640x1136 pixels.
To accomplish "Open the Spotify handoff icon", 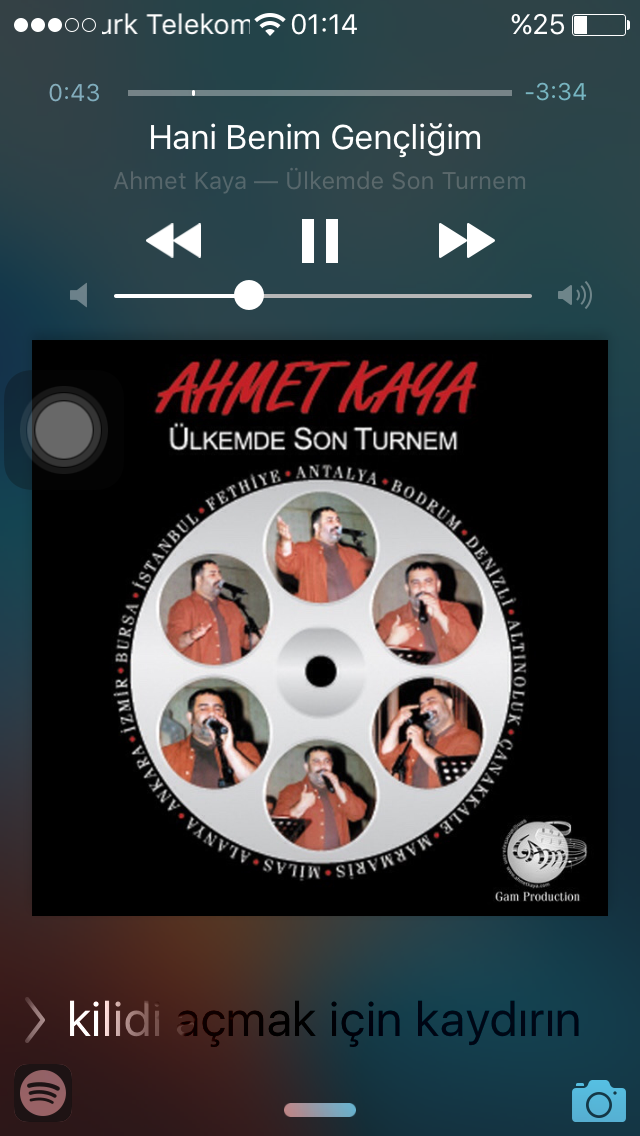I will pos(43,1093).
